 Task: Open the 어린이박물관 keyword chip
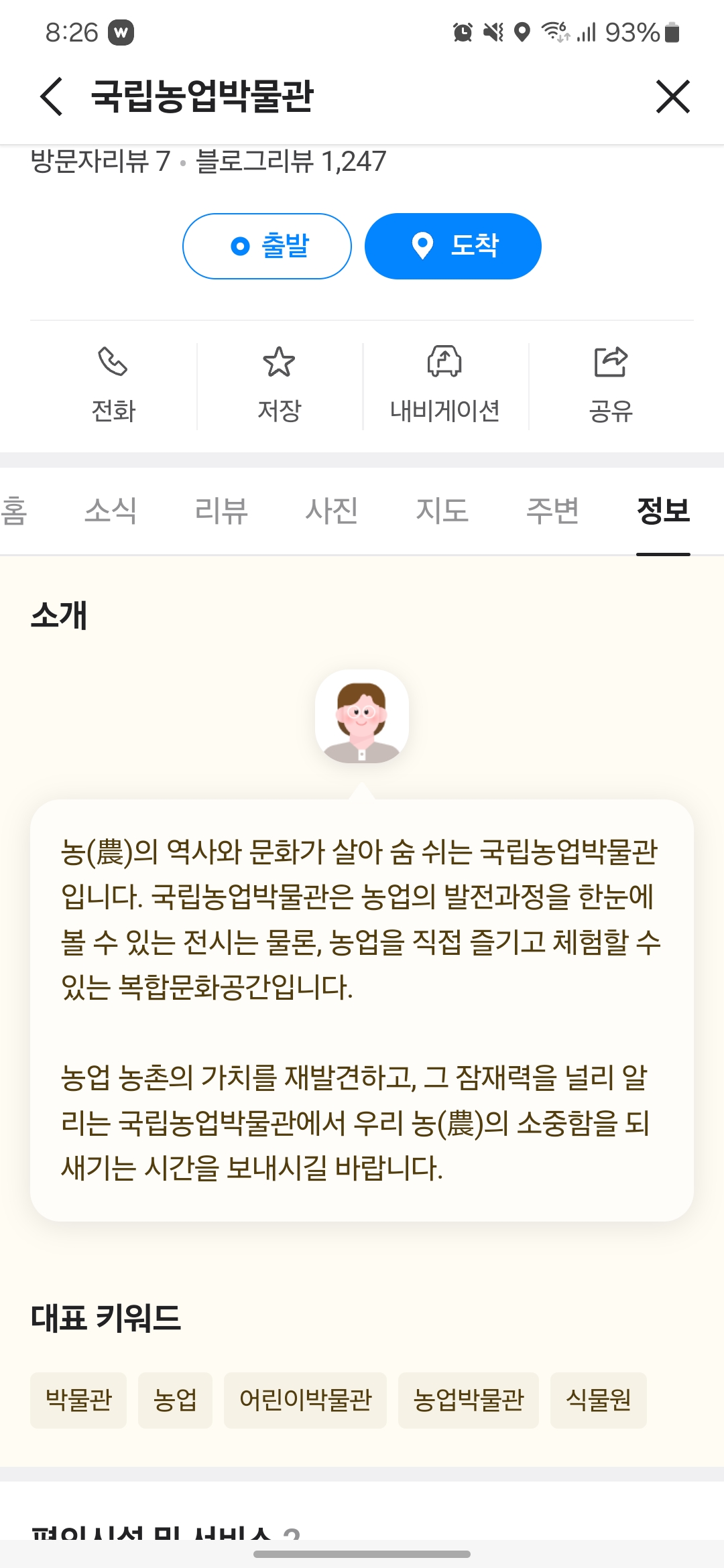click(x=305, y=1400)
